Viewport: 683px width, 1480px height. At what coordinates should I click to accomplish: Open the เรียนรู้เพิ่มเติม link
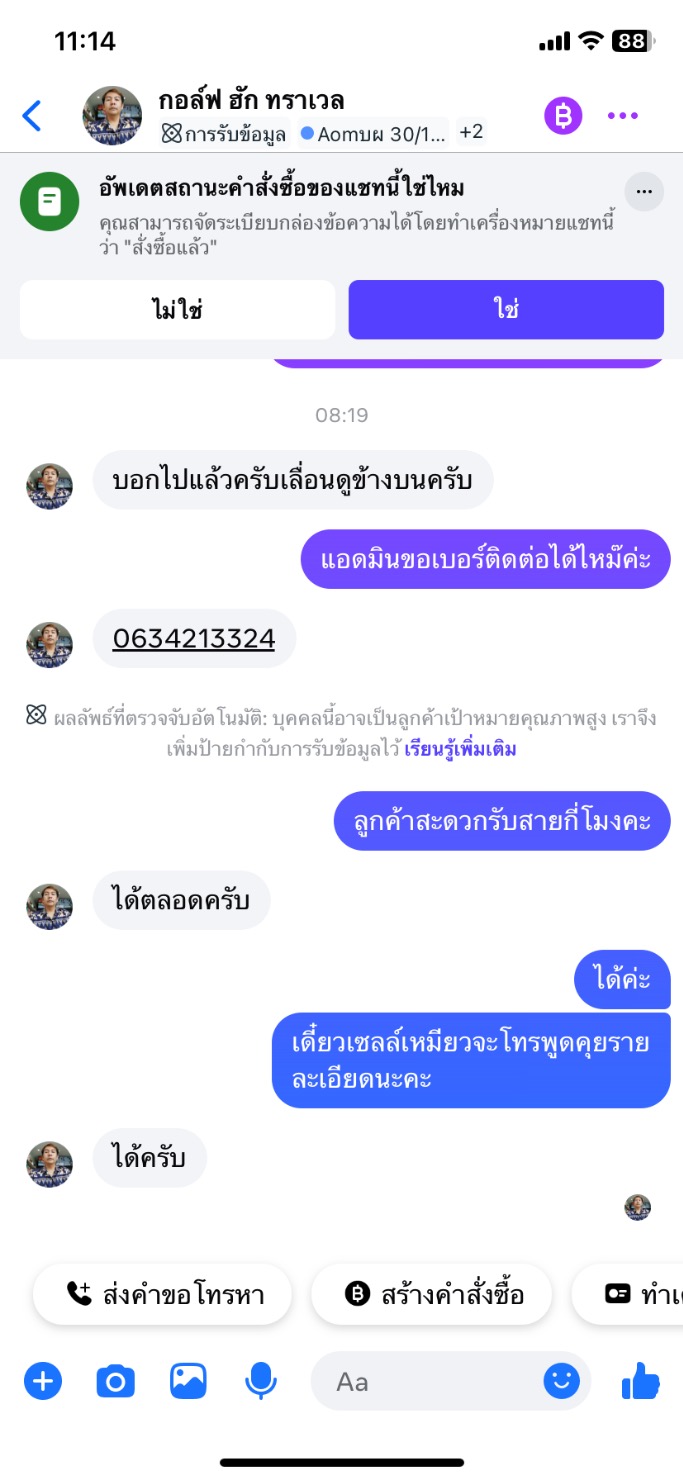[x=460, y=749]
